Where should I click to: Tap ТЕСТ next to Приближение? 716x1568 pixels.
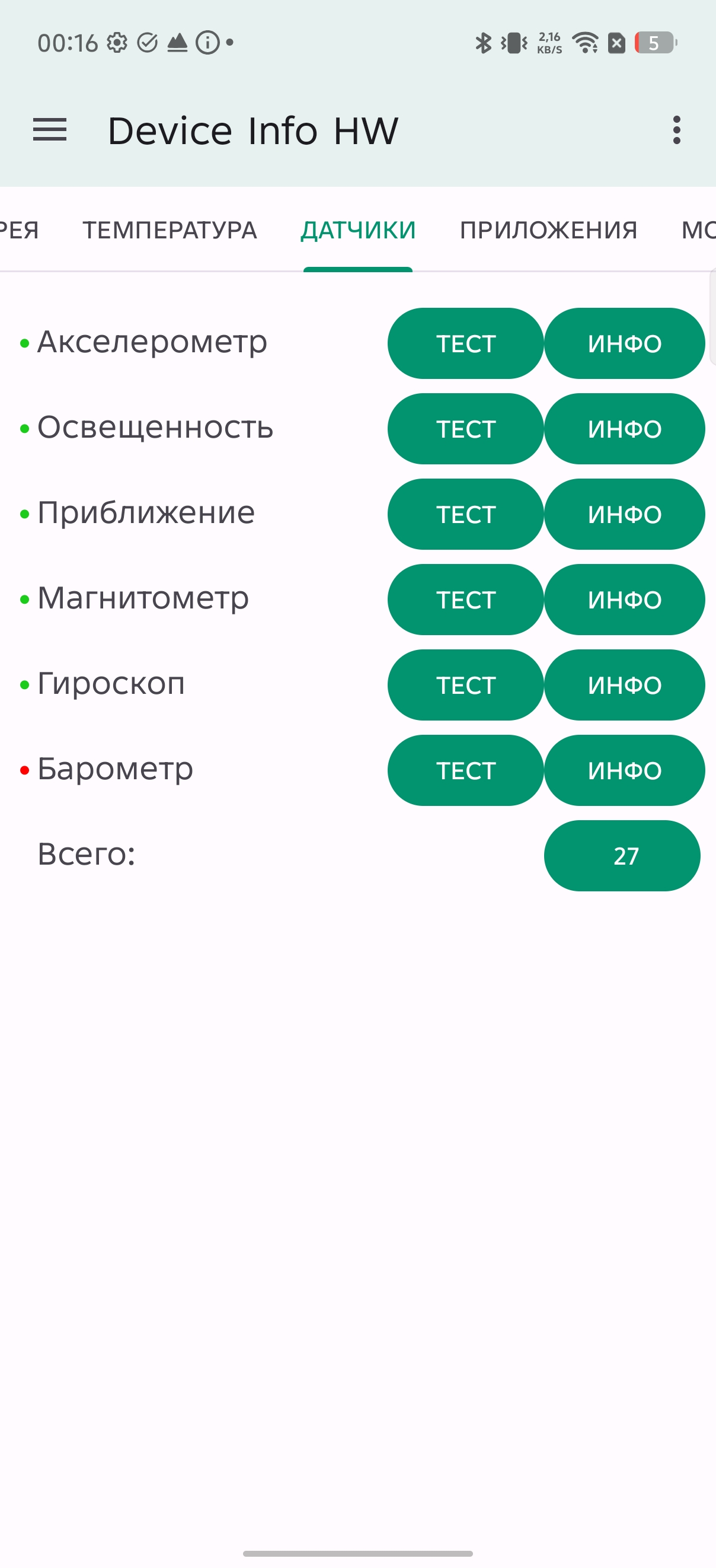pyautogui.click(x=465, y=514)
